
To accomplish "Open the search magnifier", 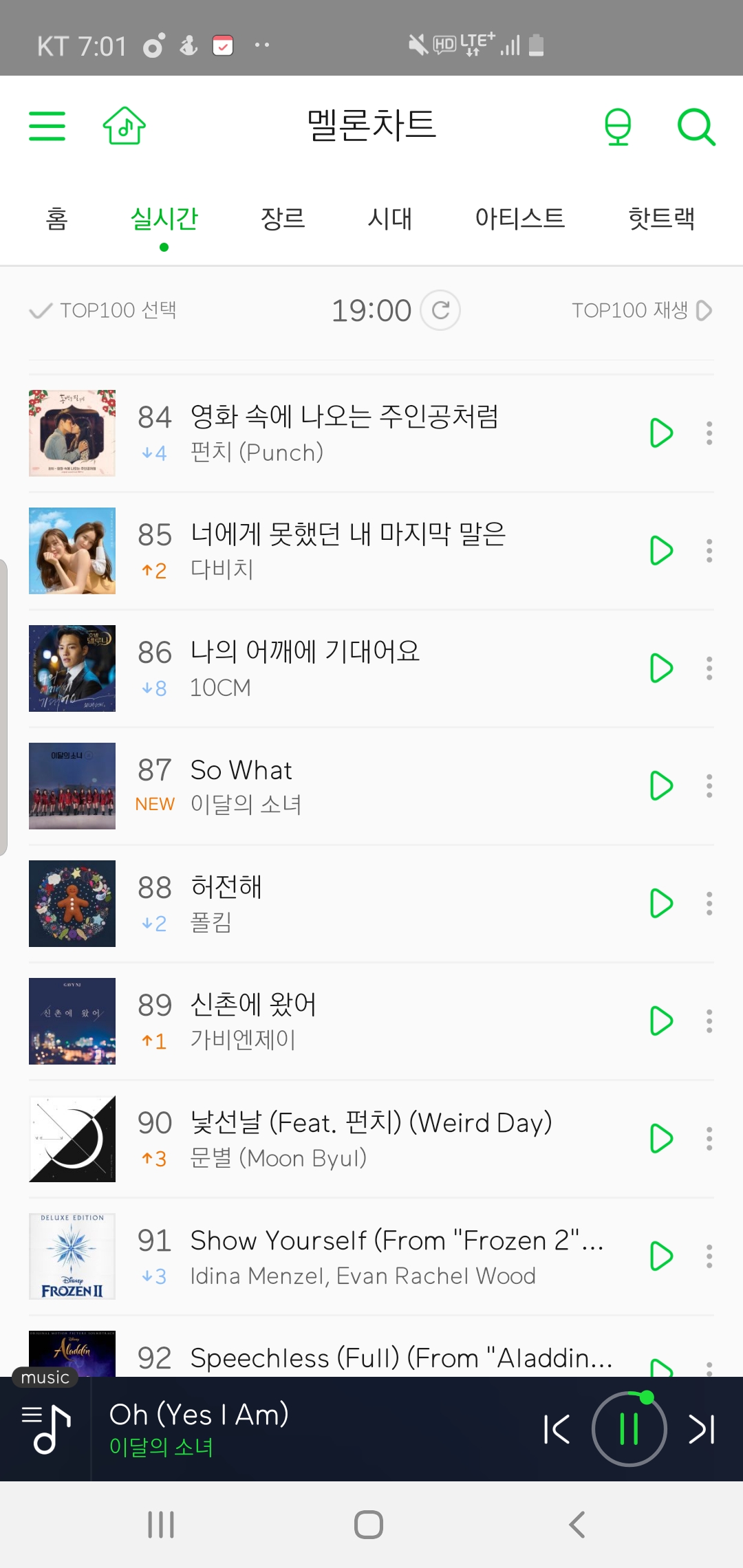I will click(x=696, y=127).
